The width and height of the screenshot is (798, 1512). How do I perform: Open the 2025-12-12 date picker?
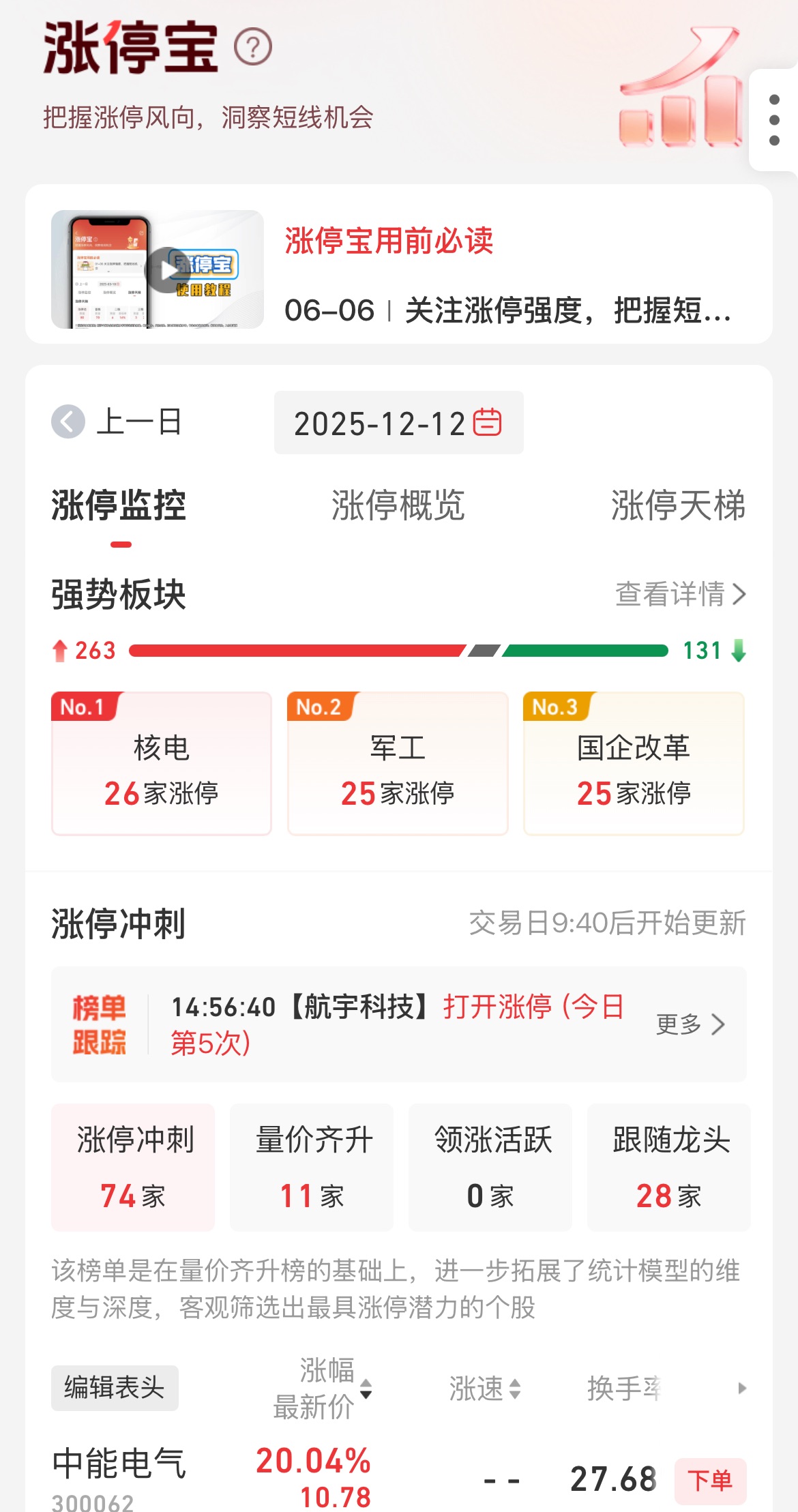(x=398, y=423)
